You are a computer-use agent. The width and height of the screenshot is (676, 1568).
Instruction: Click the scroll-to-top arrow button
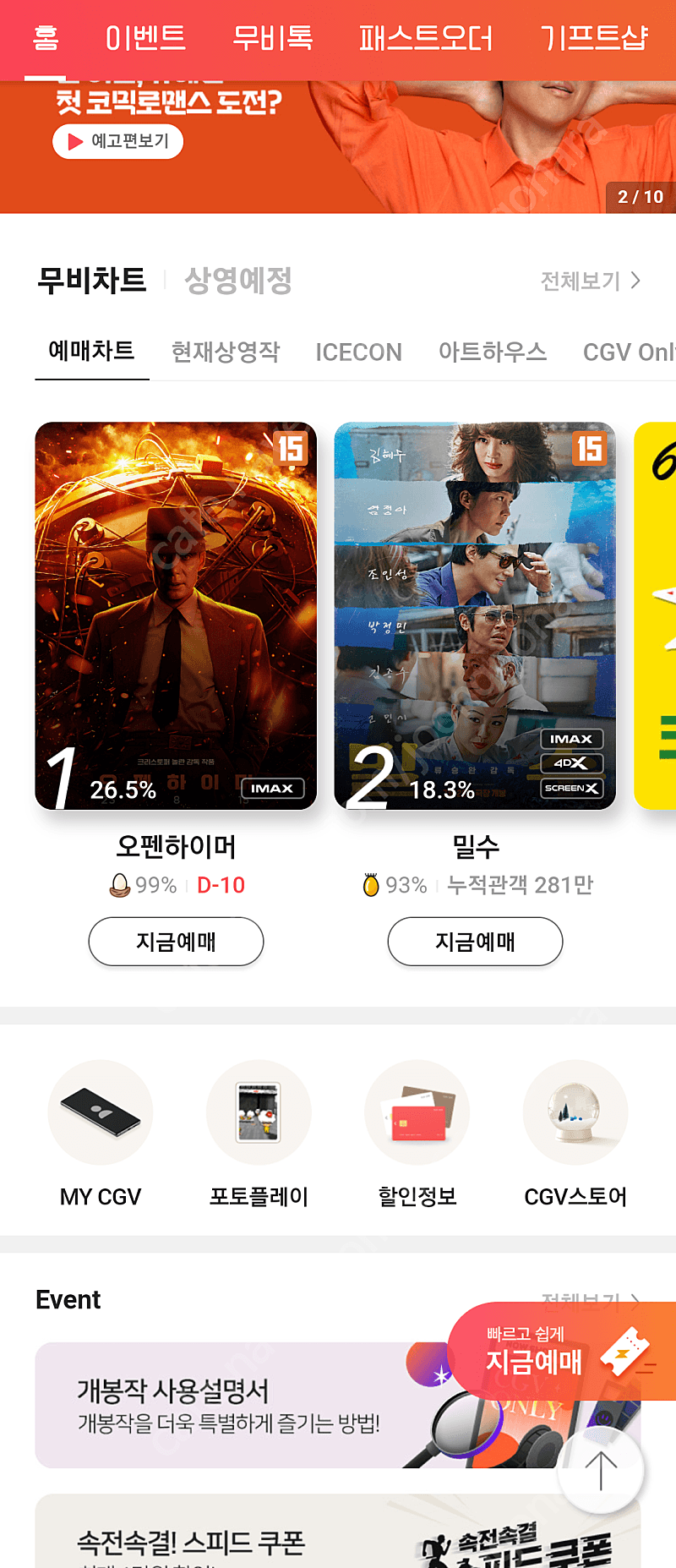(x=601, y=1471)
